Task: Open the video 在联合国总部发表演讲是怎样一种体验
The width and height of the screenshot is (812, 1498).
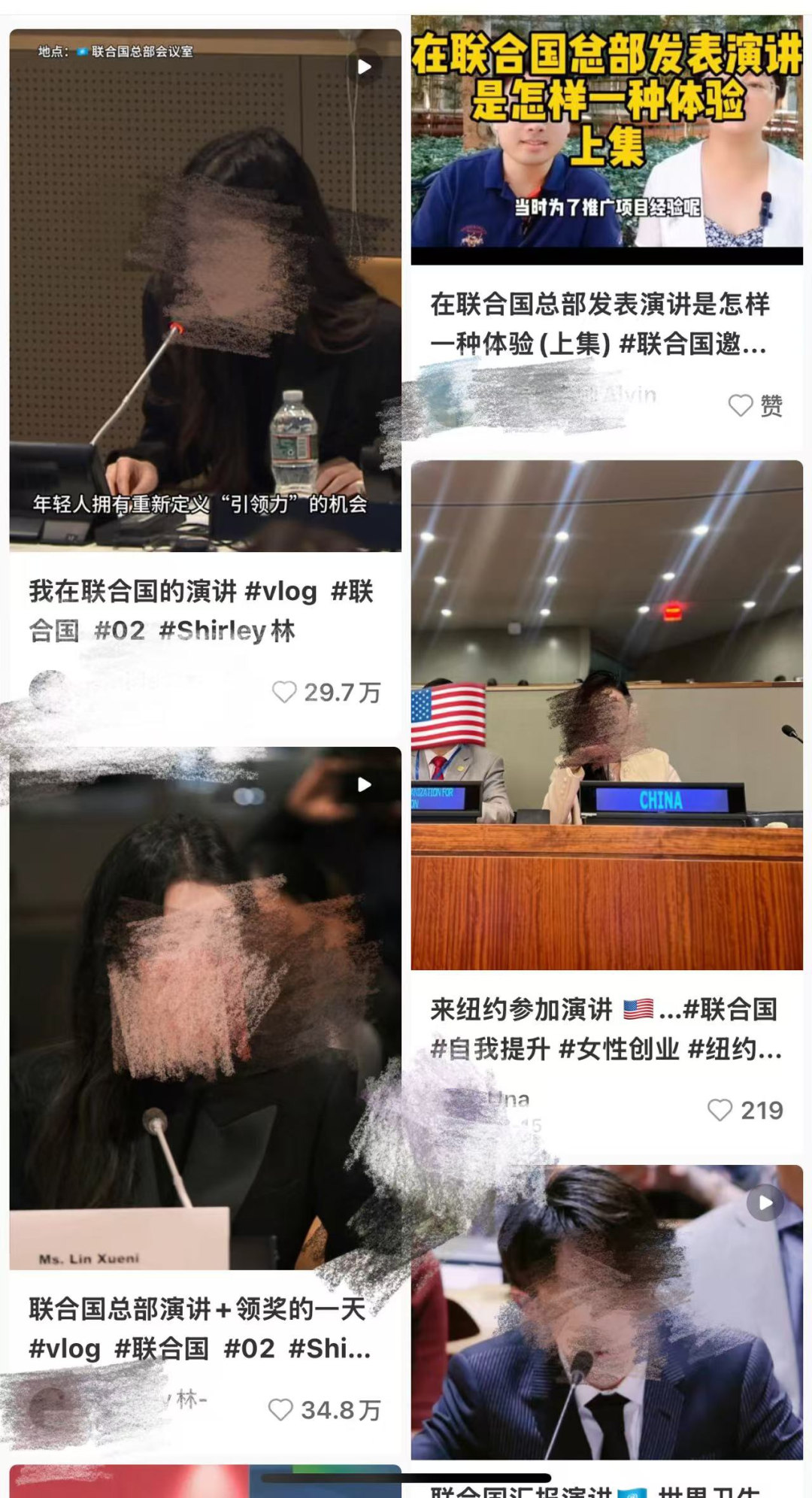Action: (607, 140)
